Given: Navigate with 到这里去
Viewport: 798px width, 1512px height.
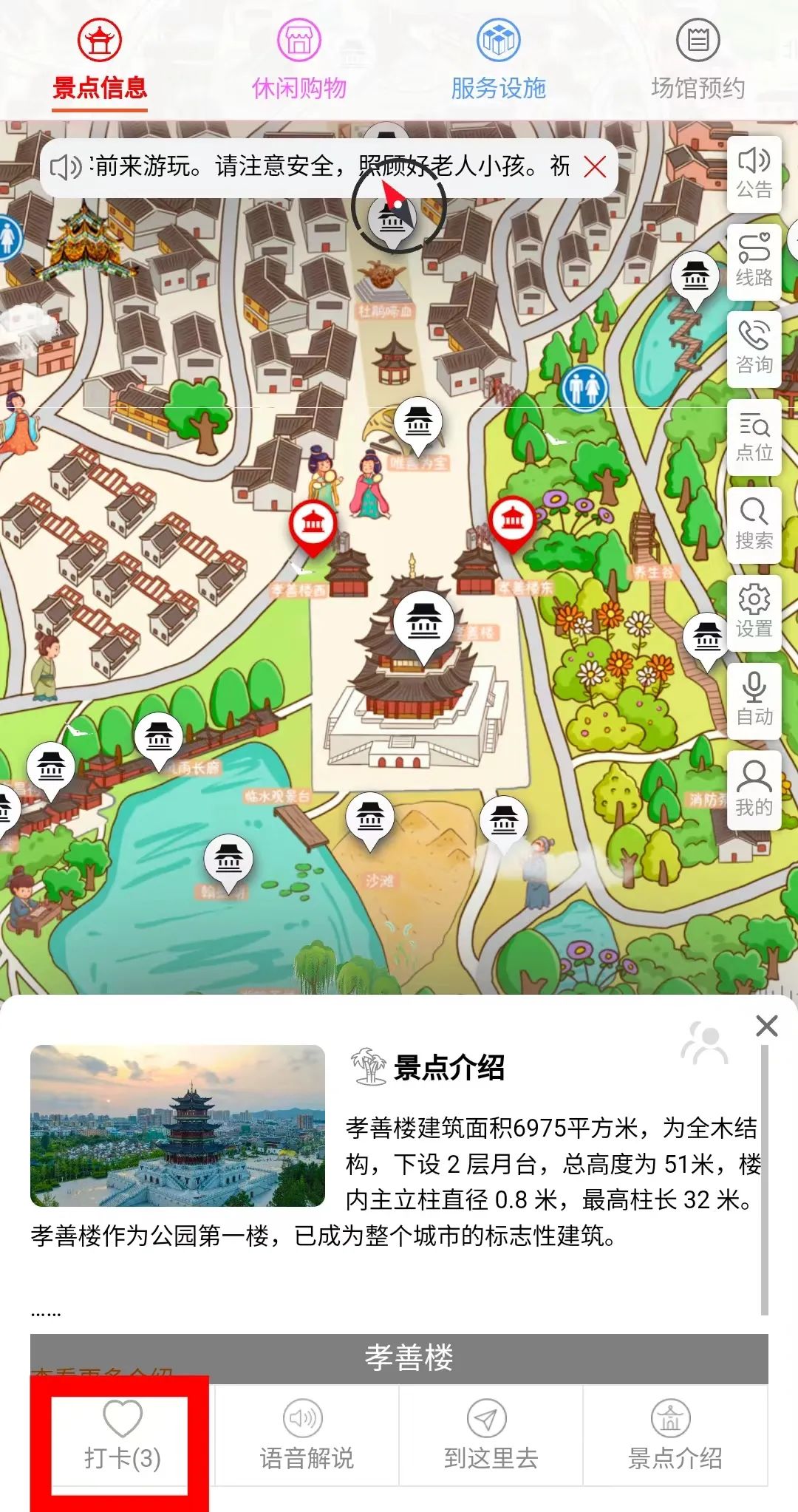Looking at the screenshot, I should (491, 1434).
